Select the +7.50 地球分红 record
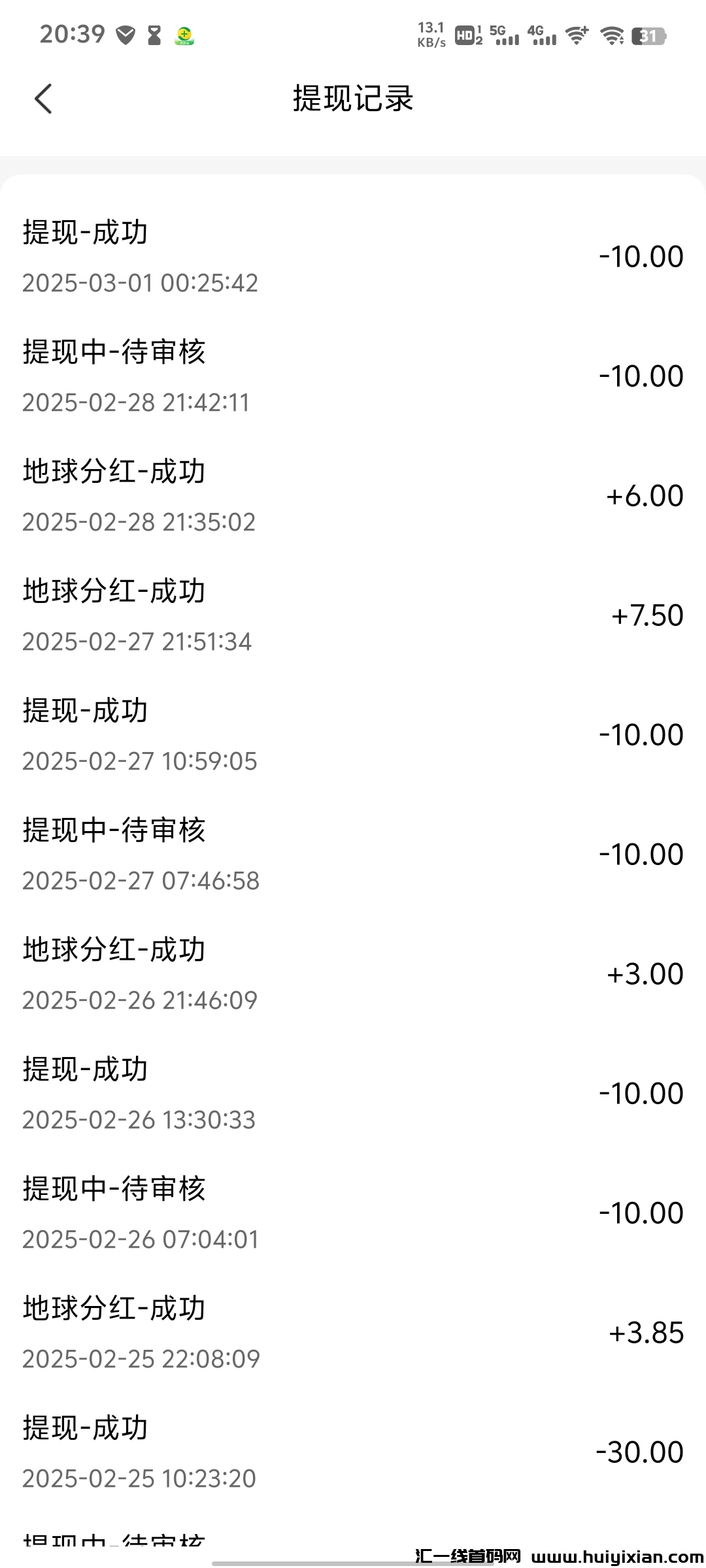 pyautogui.click(x=353, y=615)
